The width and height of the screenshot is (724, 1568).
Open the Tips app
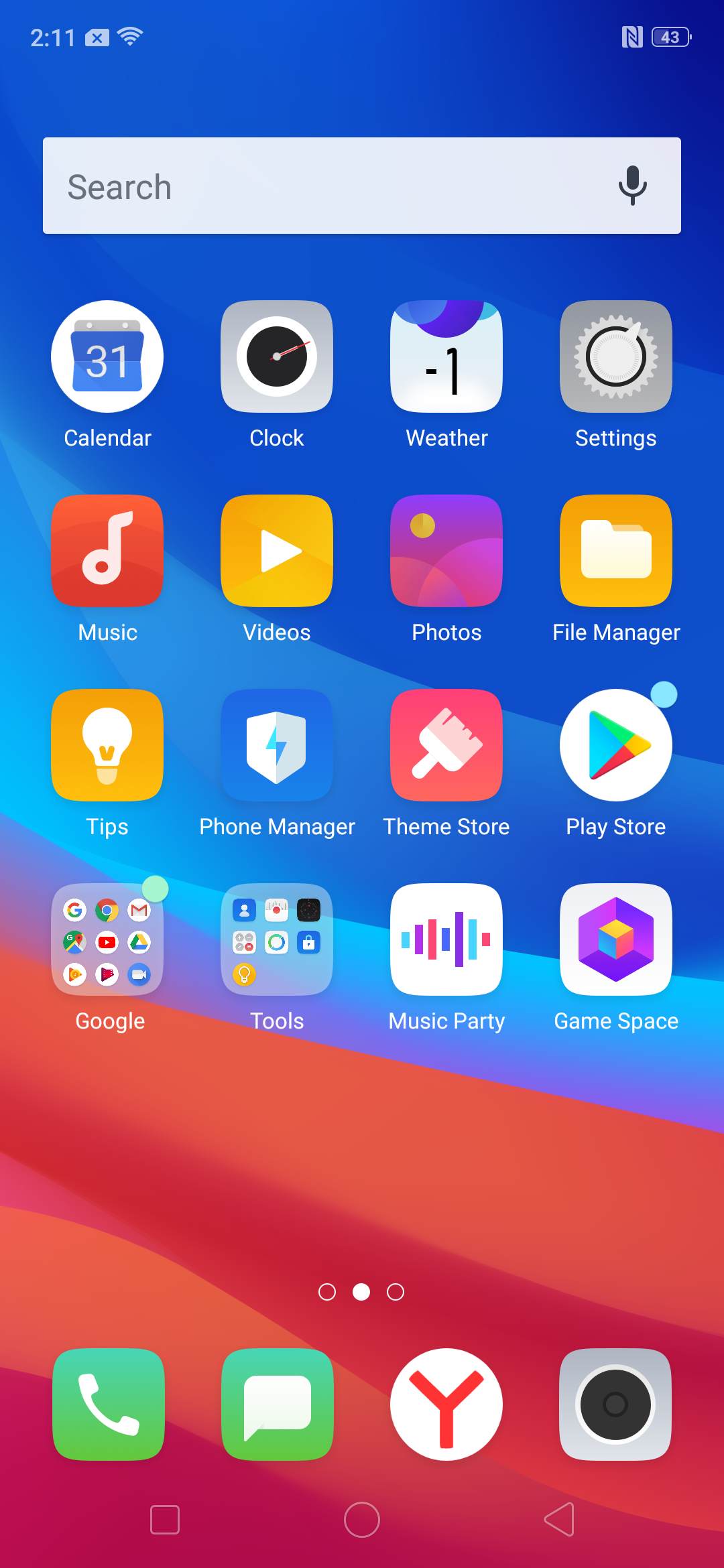point(107,745)
